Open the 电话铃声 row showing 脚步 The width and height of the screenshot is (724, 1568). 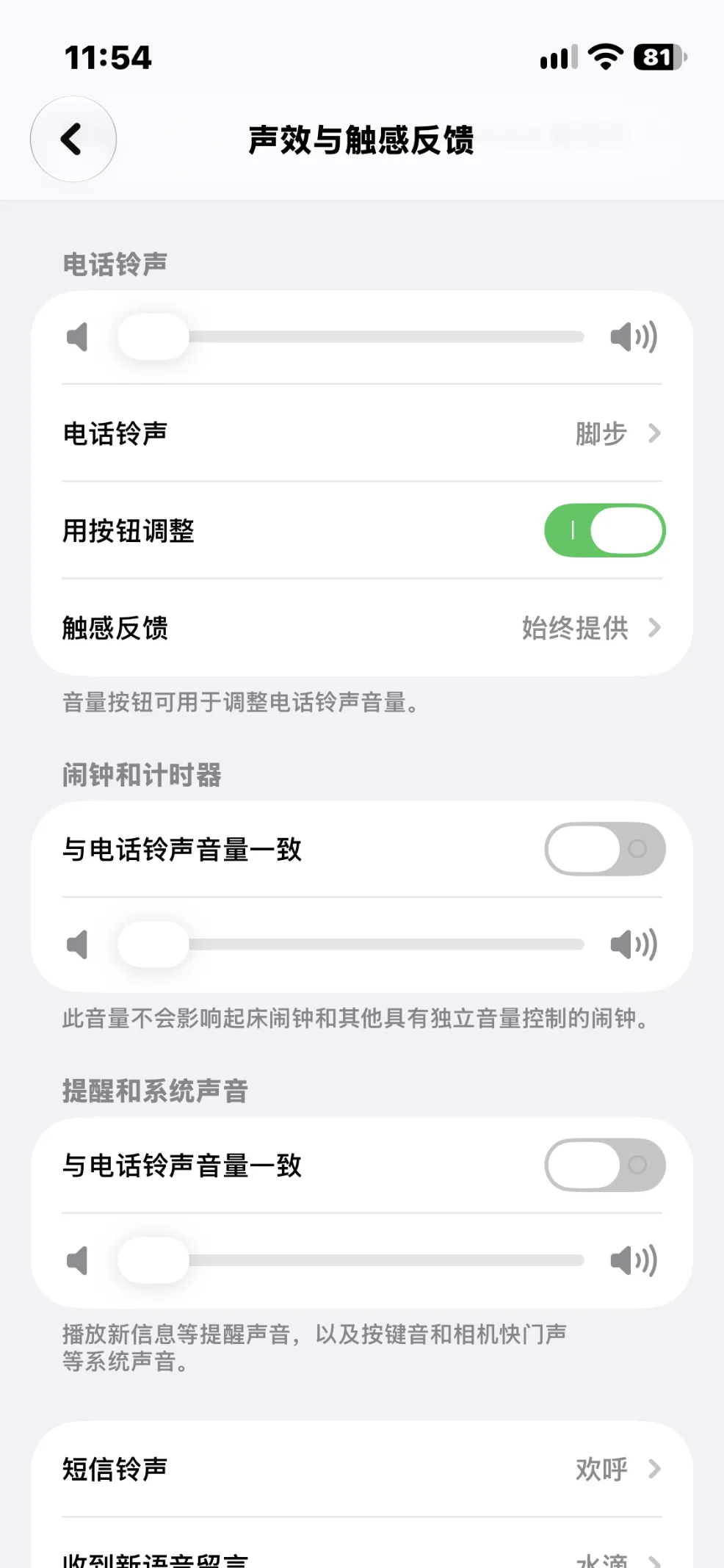click(x=362, y=433)
